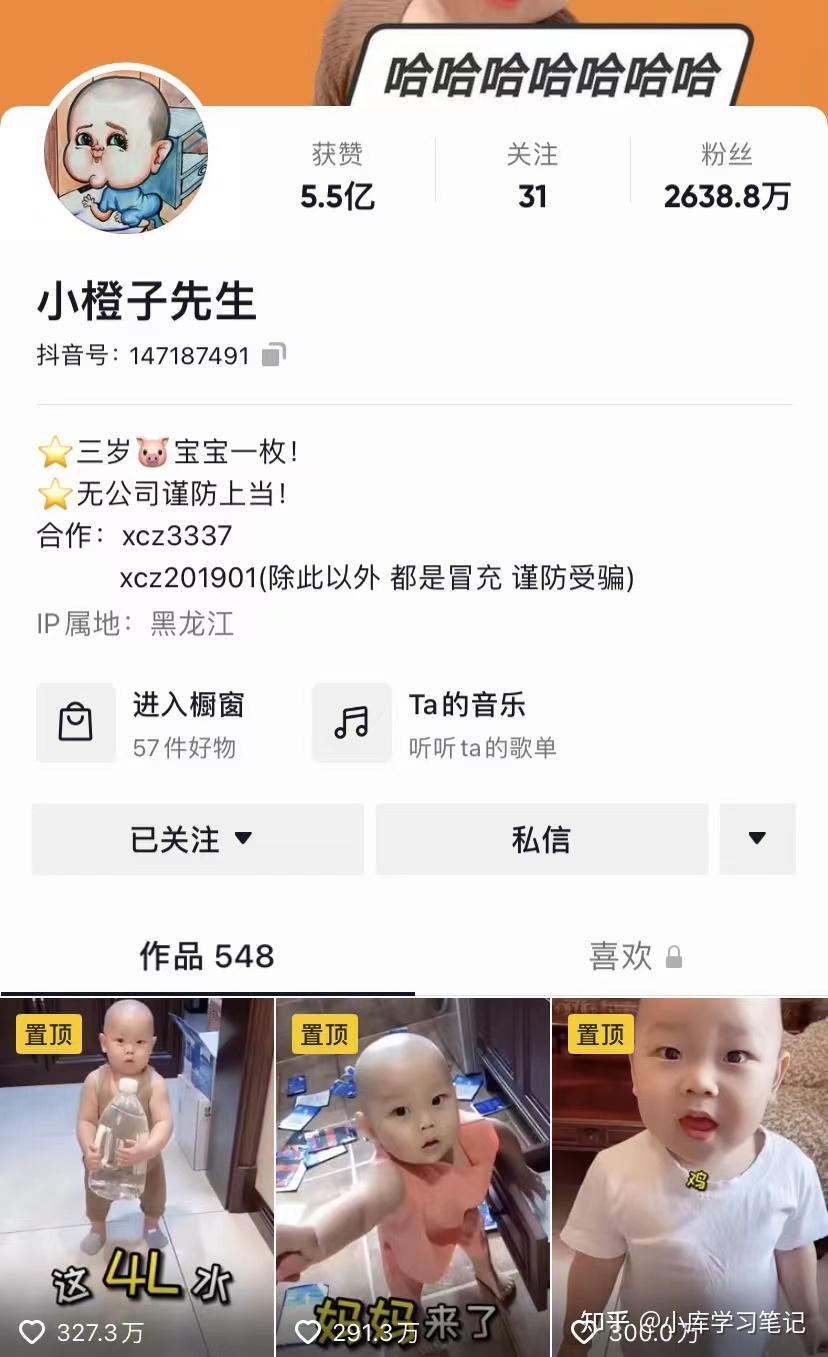This screenshot has height=1357, width=828.
Task: Switch to the 作品 548 tab
Action: 206,957
